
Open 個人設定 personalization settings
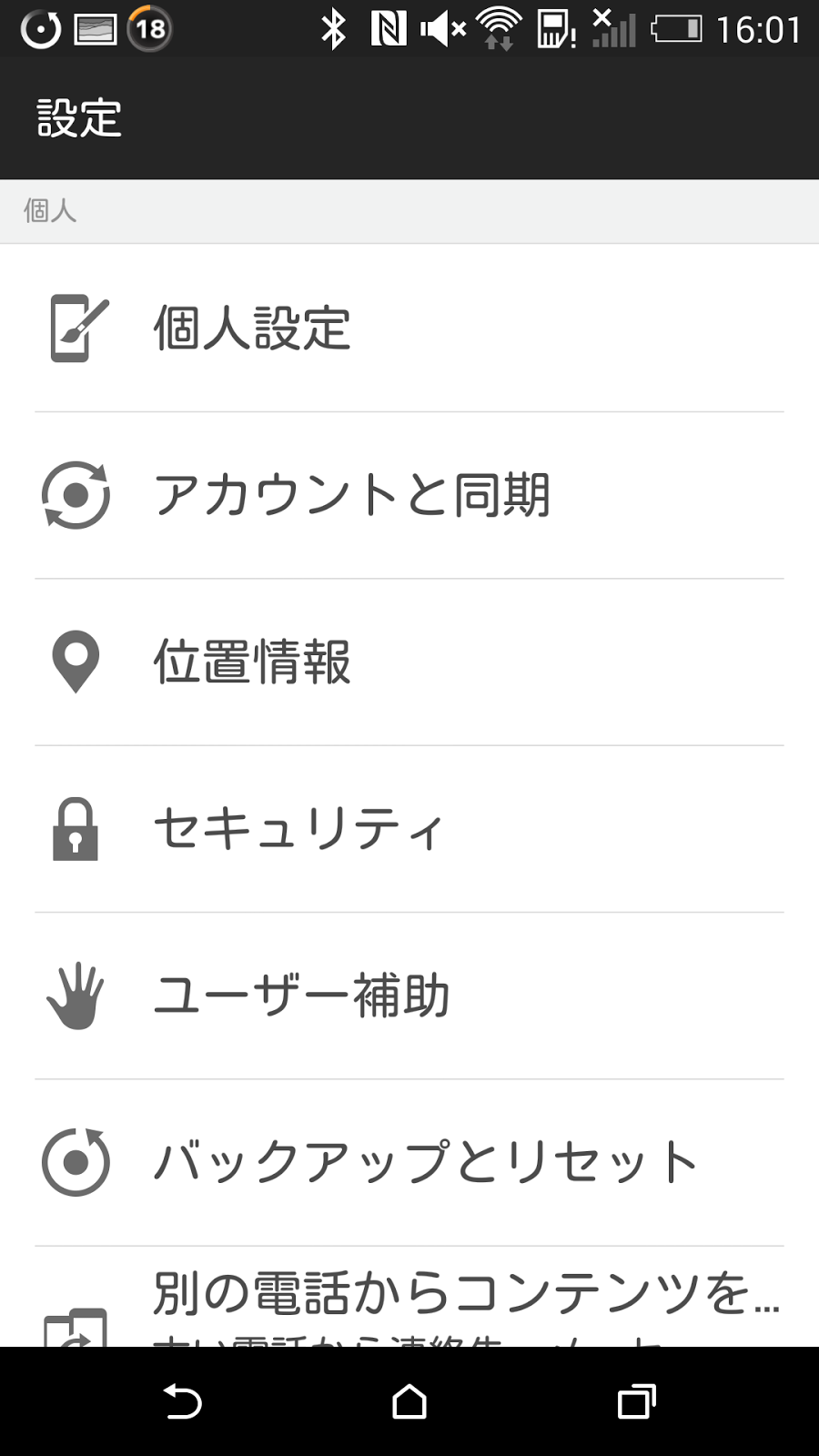click(409, 329)
